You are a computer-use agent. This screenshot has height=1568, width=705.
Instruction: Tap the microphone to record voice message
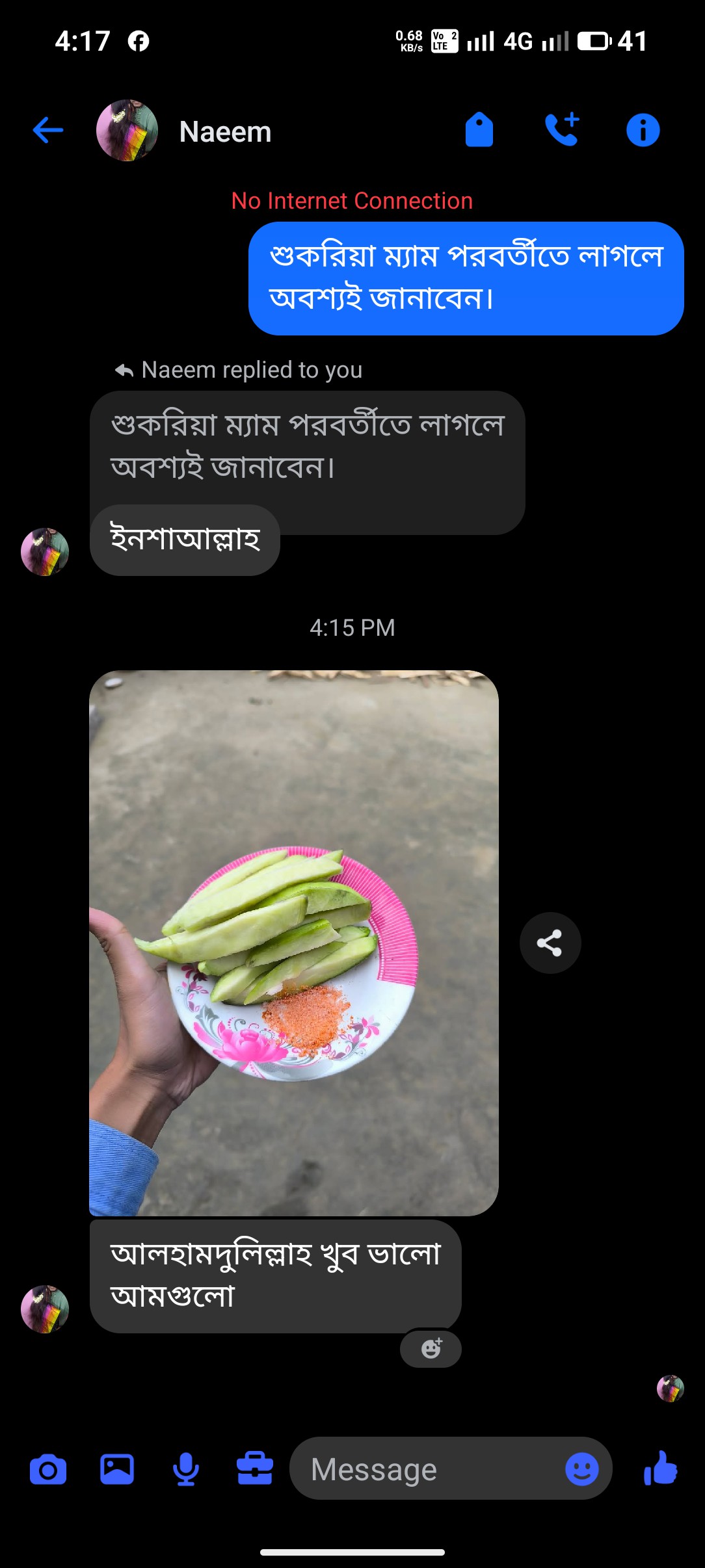[x=184, y=1469]
